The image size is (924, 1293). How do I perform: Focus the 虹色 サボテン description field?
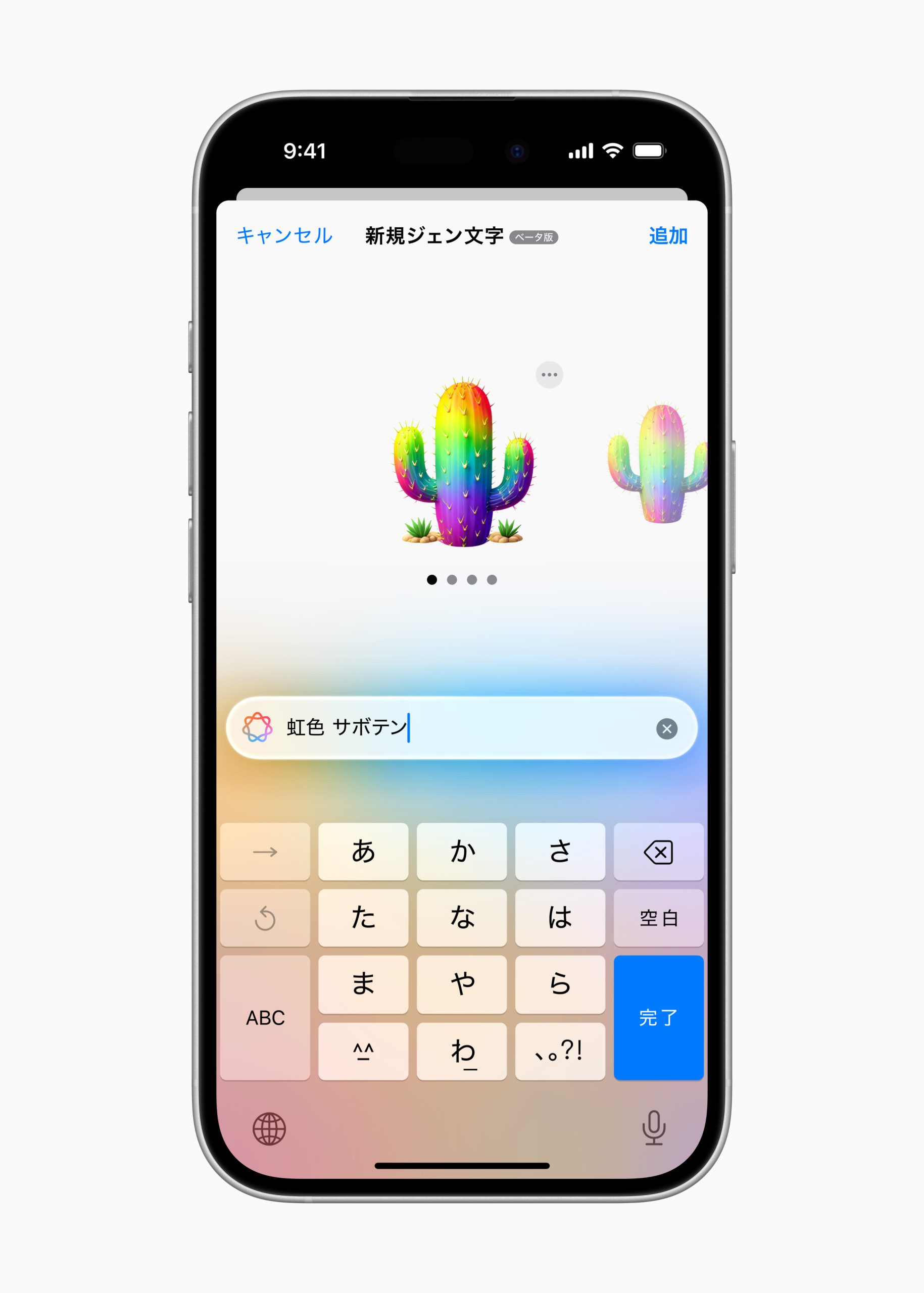point(455,728)
